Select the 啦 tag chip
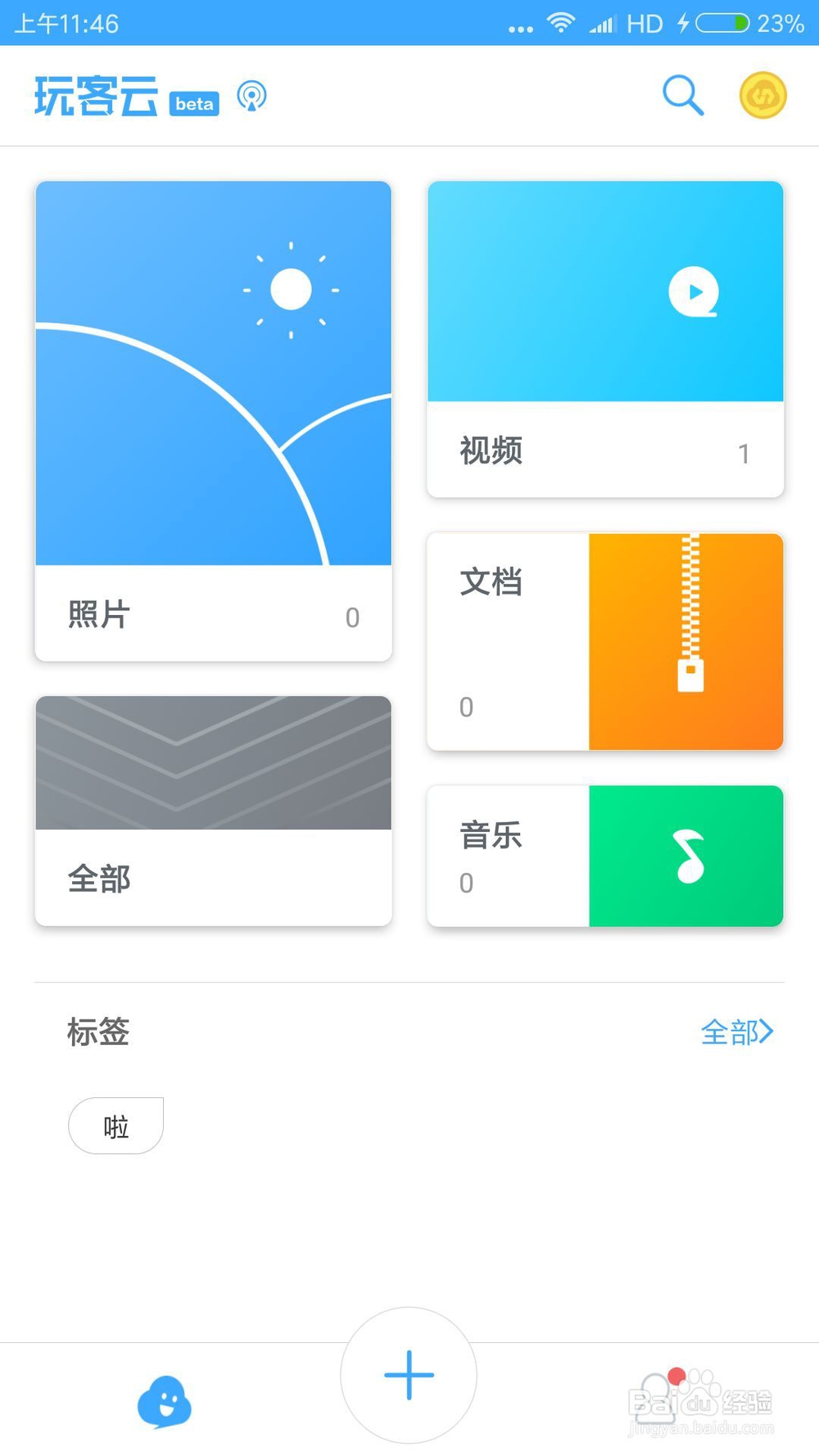This screenshot has height=1456, width=819. click(x=115, y=1126)
